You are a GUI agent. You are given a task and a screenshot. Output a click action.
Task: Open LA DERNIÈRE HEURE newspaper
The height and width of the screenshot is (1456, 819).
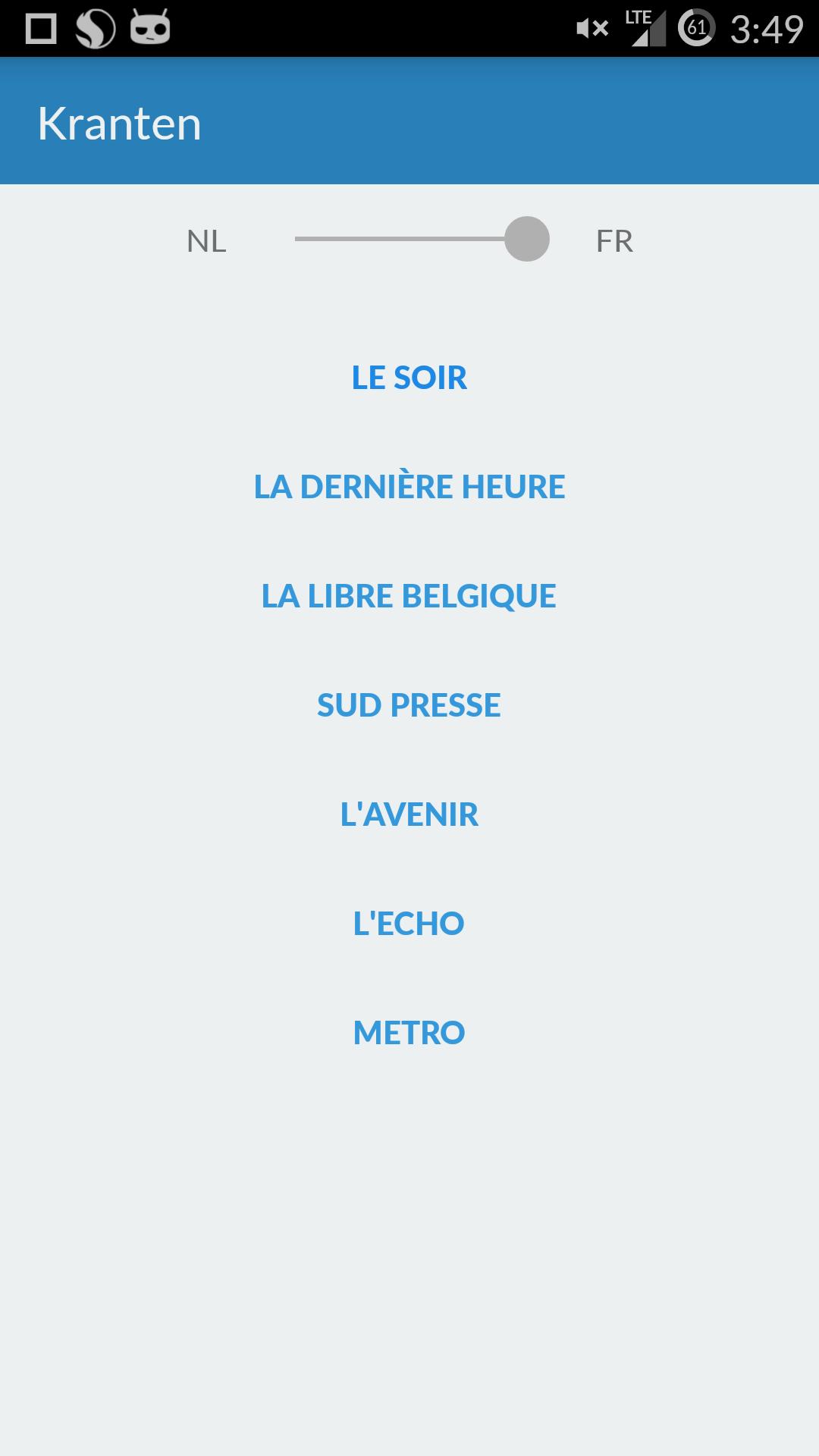pyautogui.click(x=409, y=488)
